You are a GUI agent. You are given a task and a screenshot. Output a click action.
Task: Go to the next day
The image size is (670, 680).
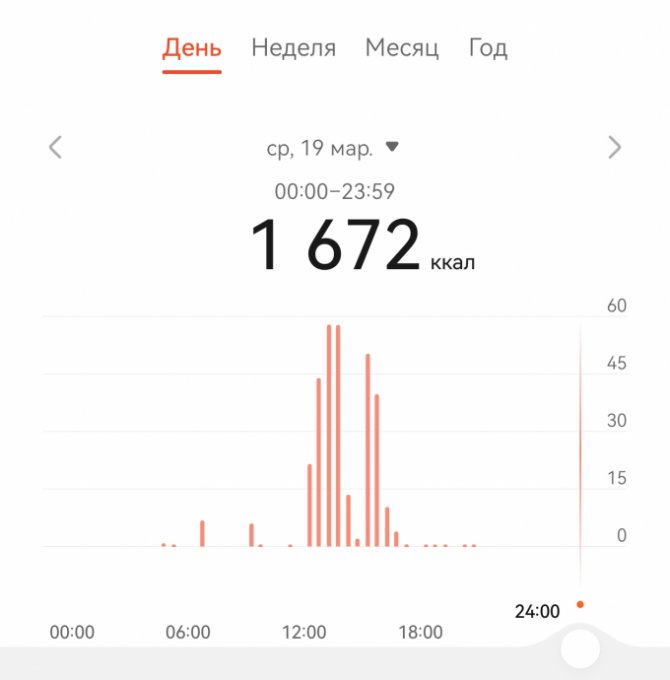pyautogui.click(x=614, y=148)
